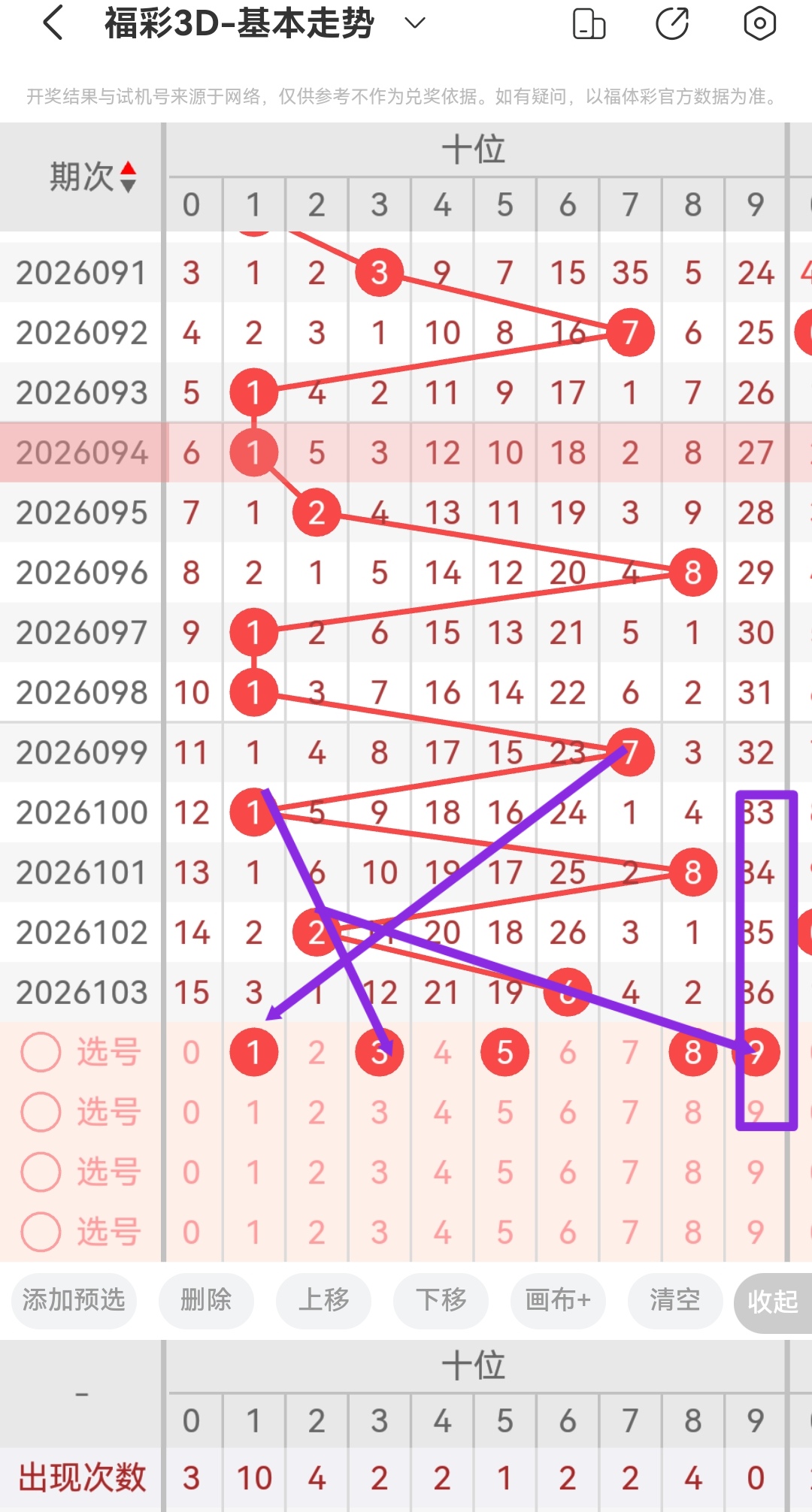Select number 2 in the second 选号 row

click(317, 1111)
